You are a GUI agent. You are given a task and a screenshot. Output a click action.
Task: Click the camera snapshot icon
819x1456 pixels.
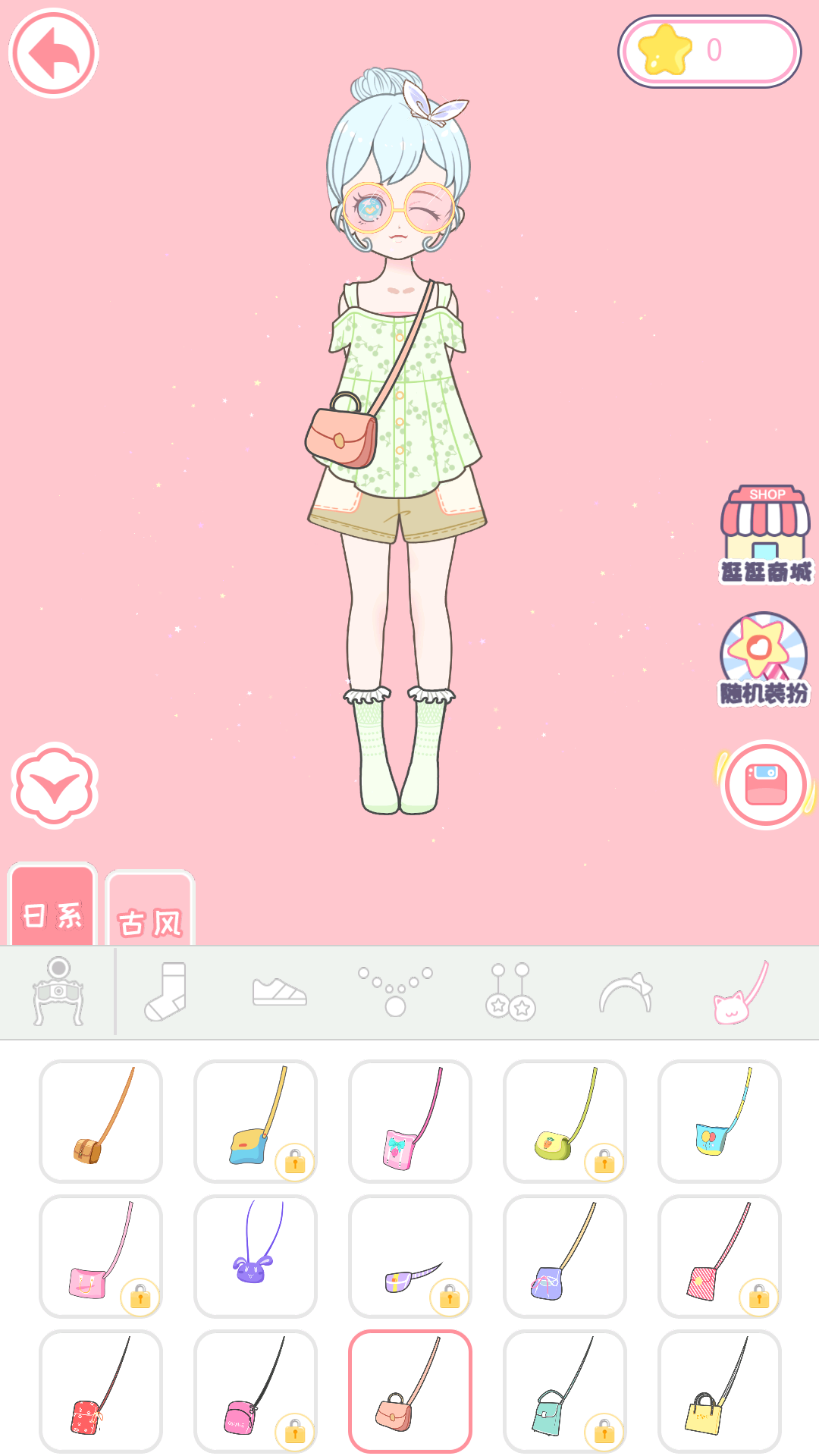765,786
